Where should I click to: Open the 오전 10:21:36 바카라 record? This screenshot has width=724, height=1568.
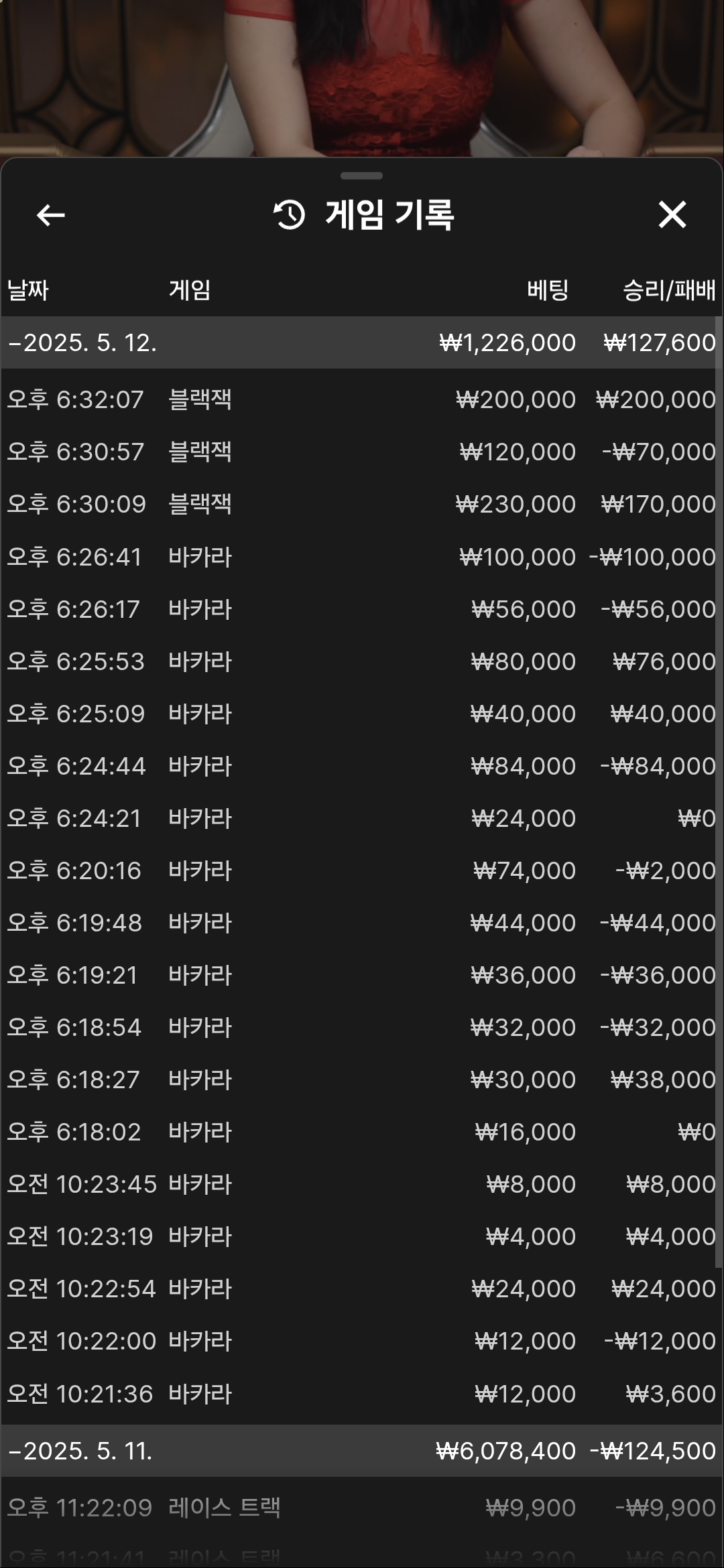[361, 1394]
